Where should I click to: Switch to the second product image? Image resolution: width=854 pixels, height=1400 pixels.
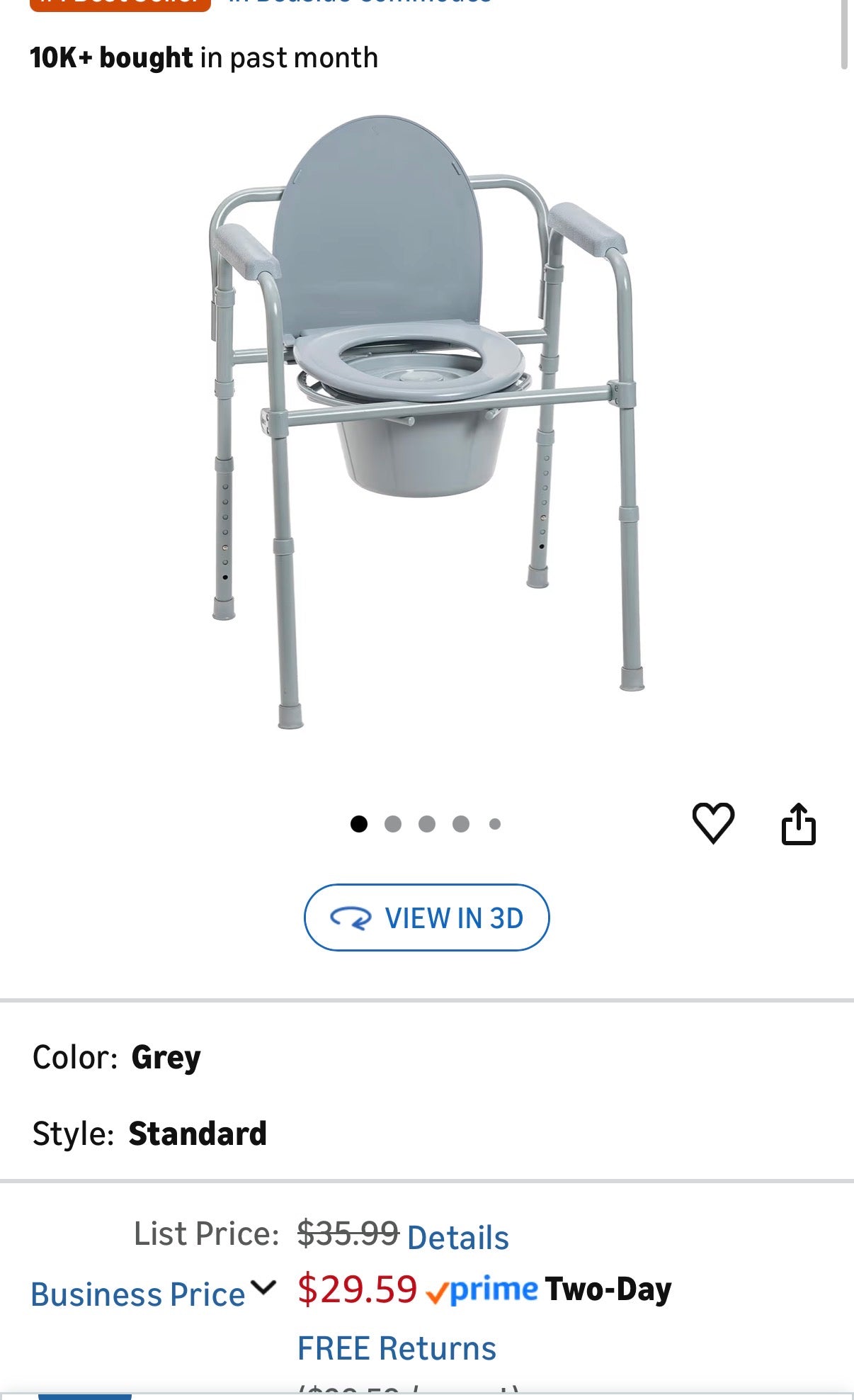coord(392,823)
